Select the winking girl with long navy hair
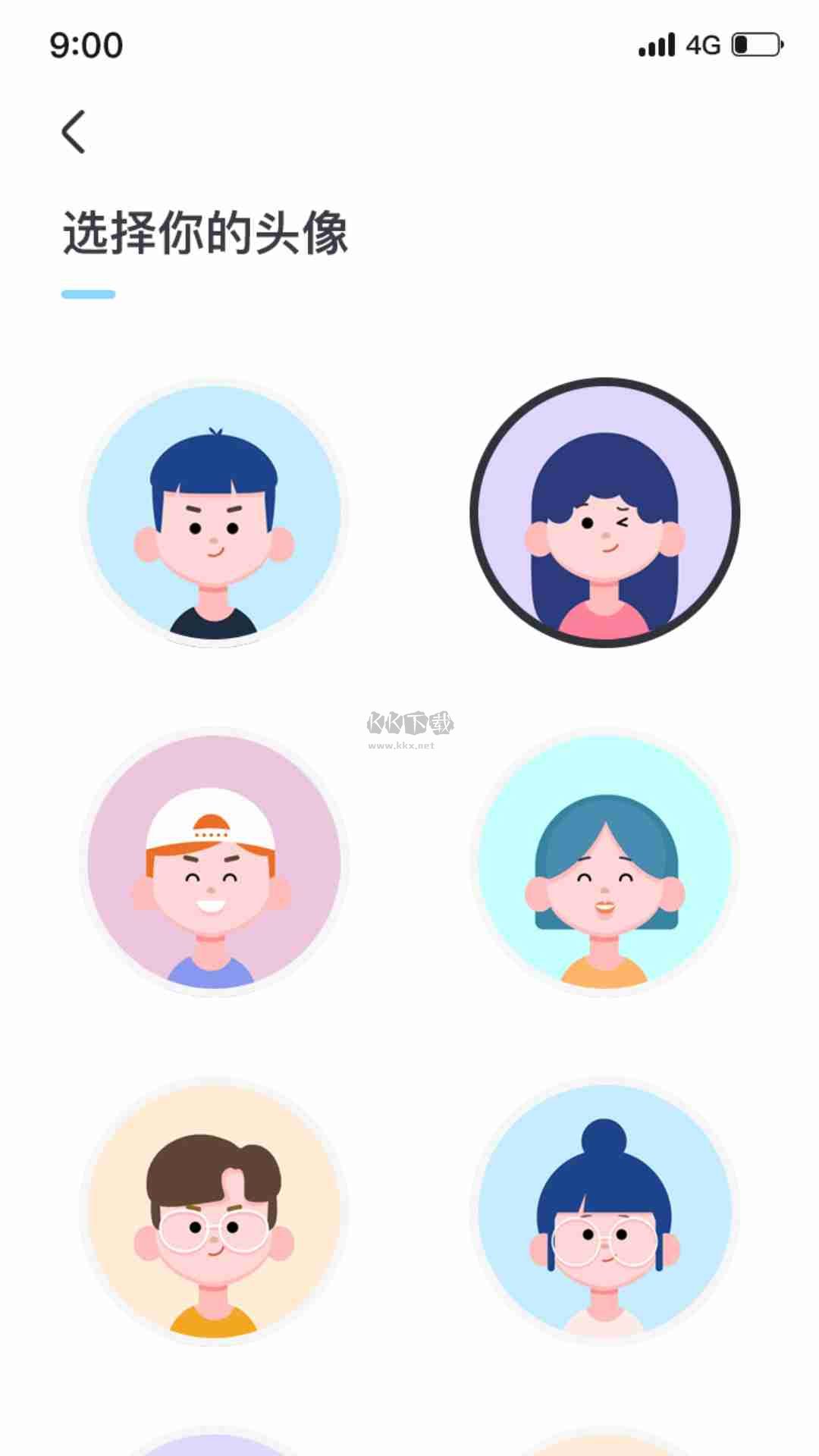The width and height of the screenshot is (819, 1456). [604, 513]
